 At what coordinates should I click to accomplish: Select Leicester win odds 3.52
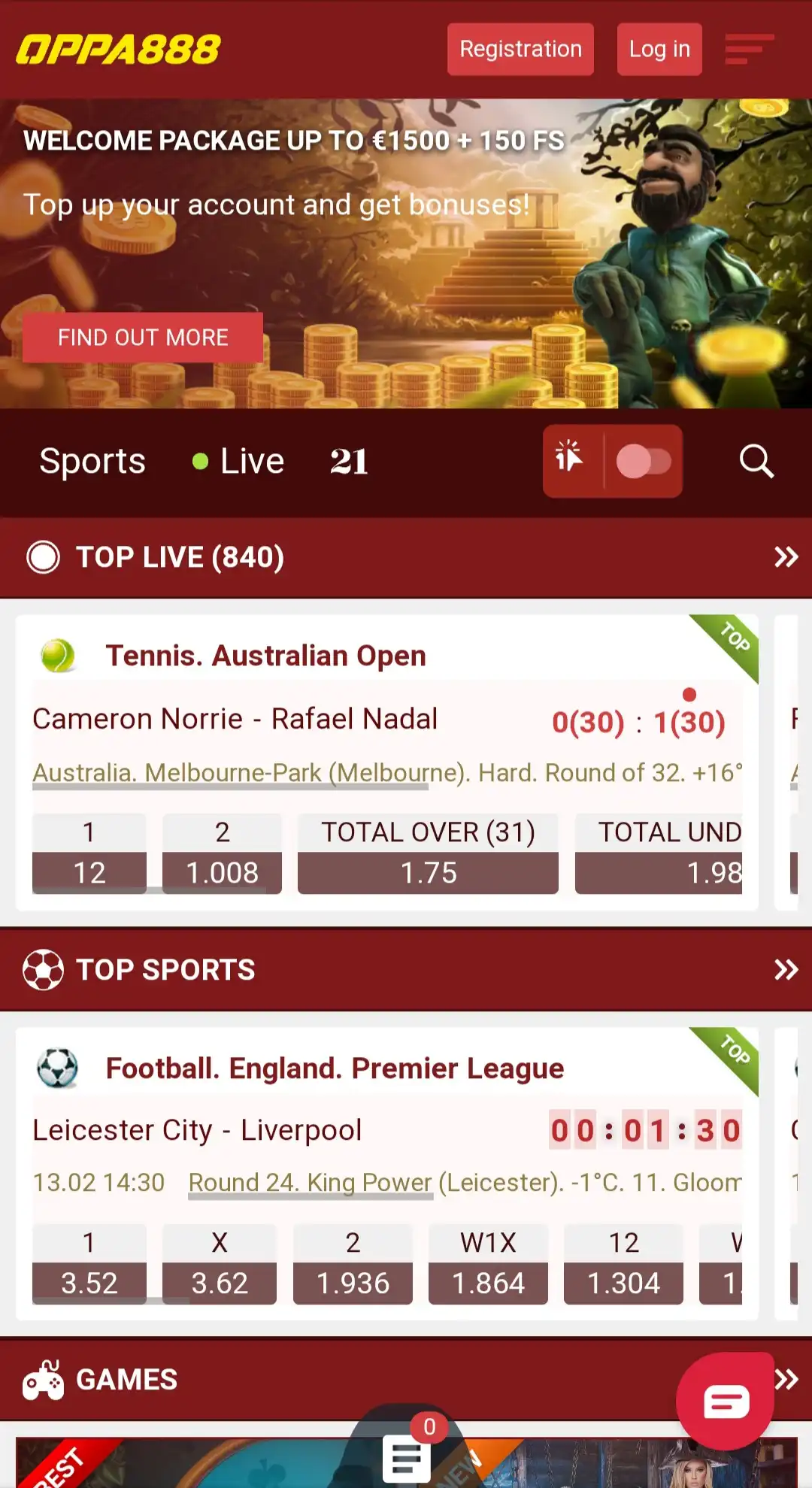[x=89, y=1283]
